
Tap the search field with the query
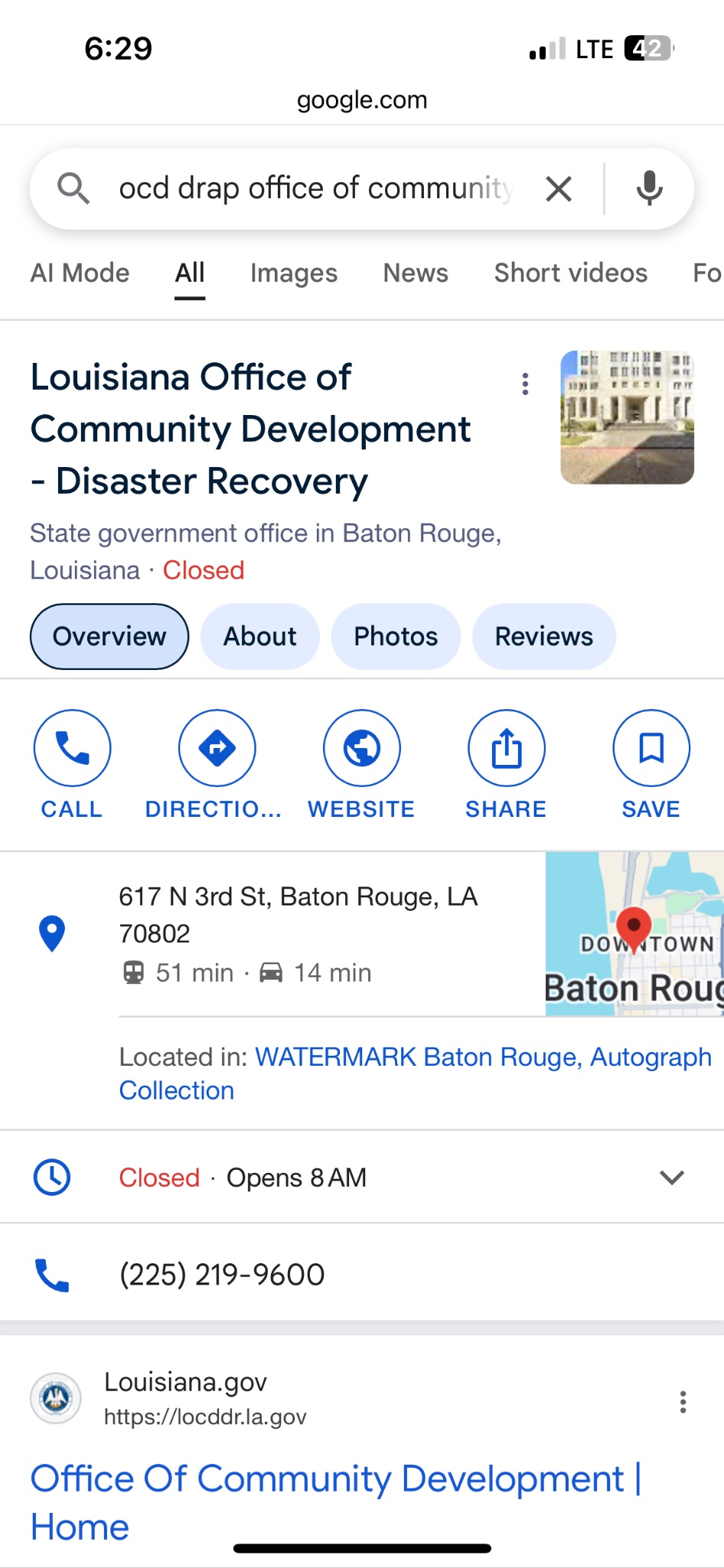314,188
